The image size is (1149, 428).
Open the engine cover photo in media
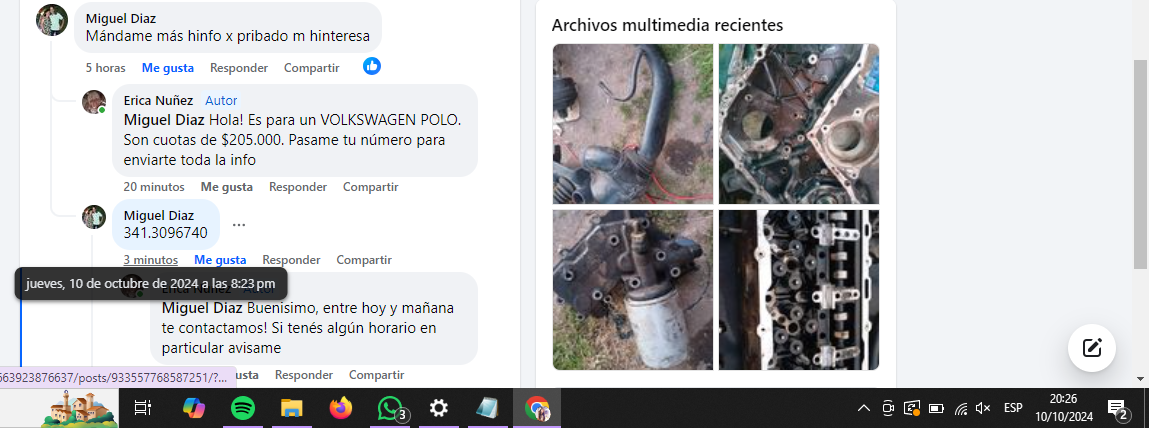(x=798, y=124)
